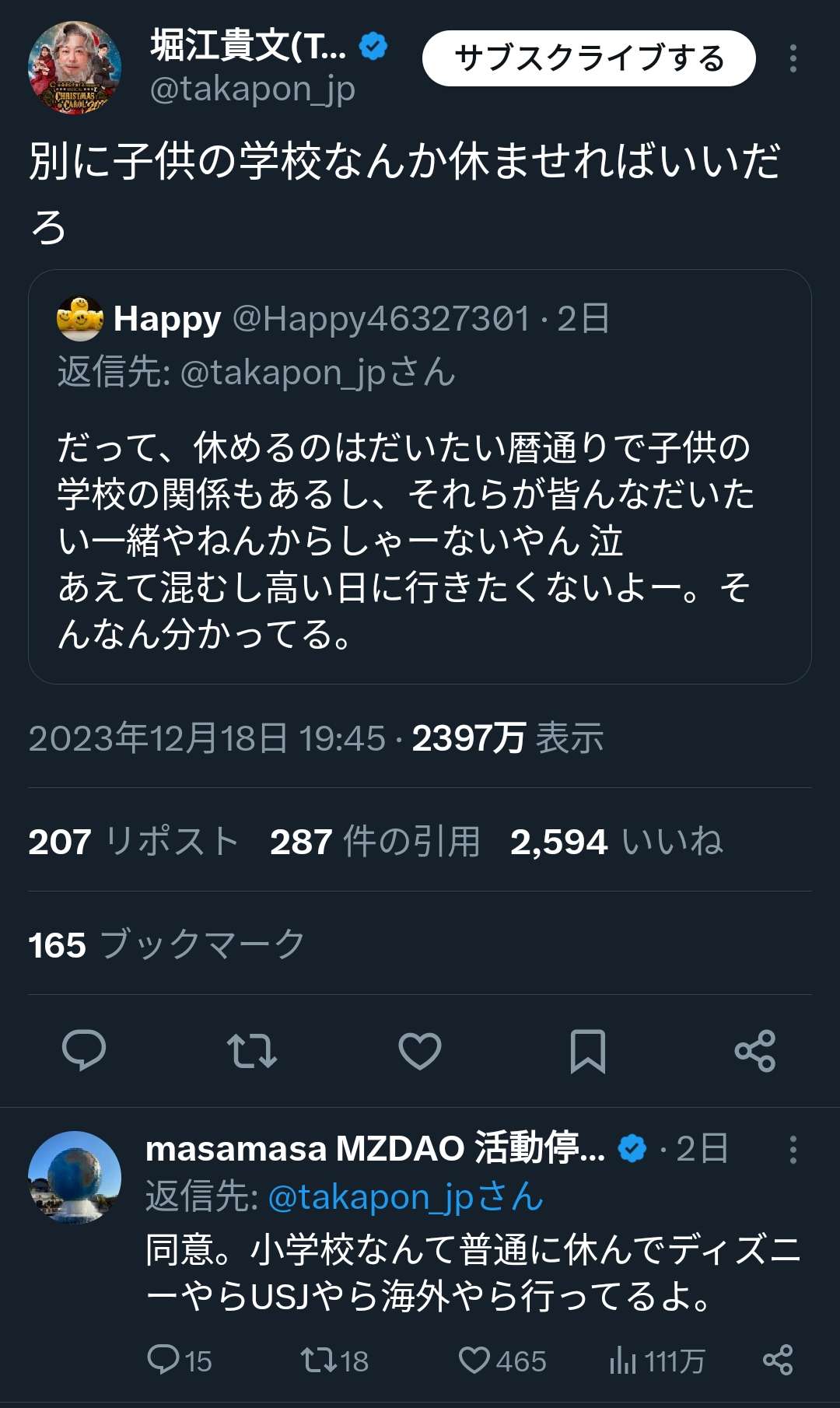Tap the @takapon_jp link in masamasa's reply
Viewport: 840px width, 1408px height.
(405, 1196)
